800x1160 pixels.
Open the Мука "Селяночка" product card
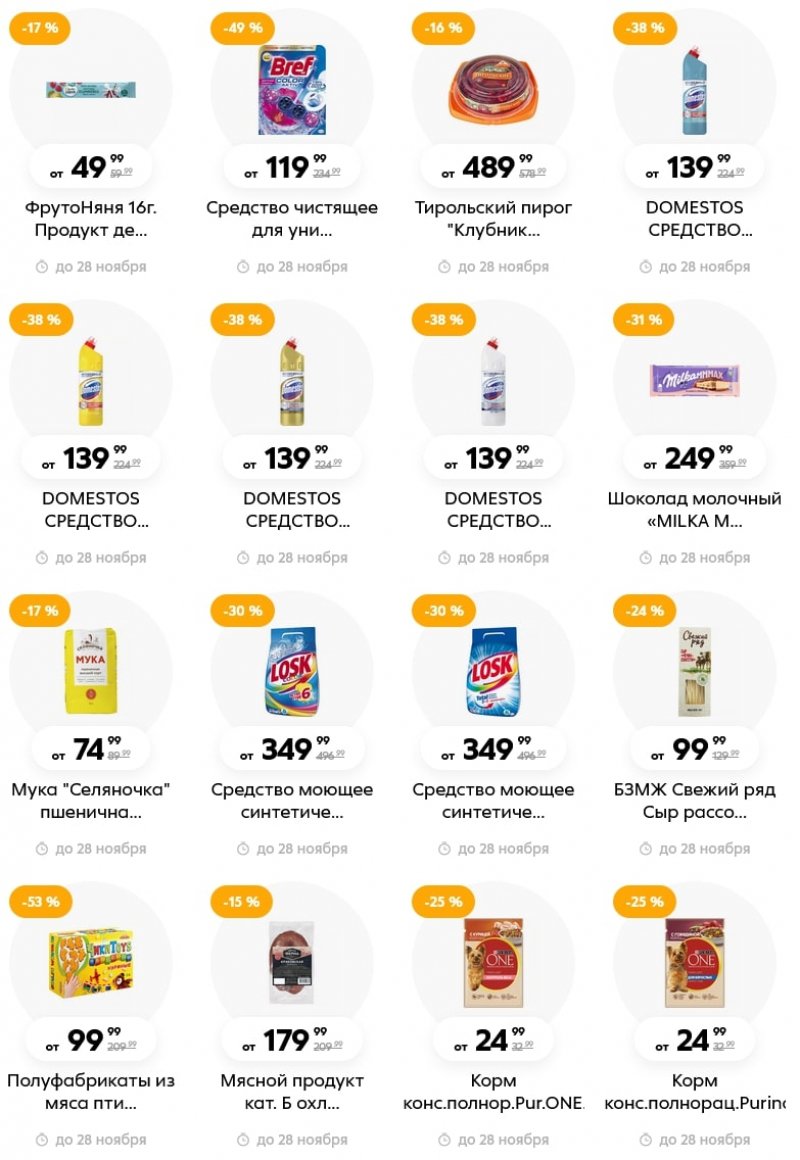click(91, 672)
